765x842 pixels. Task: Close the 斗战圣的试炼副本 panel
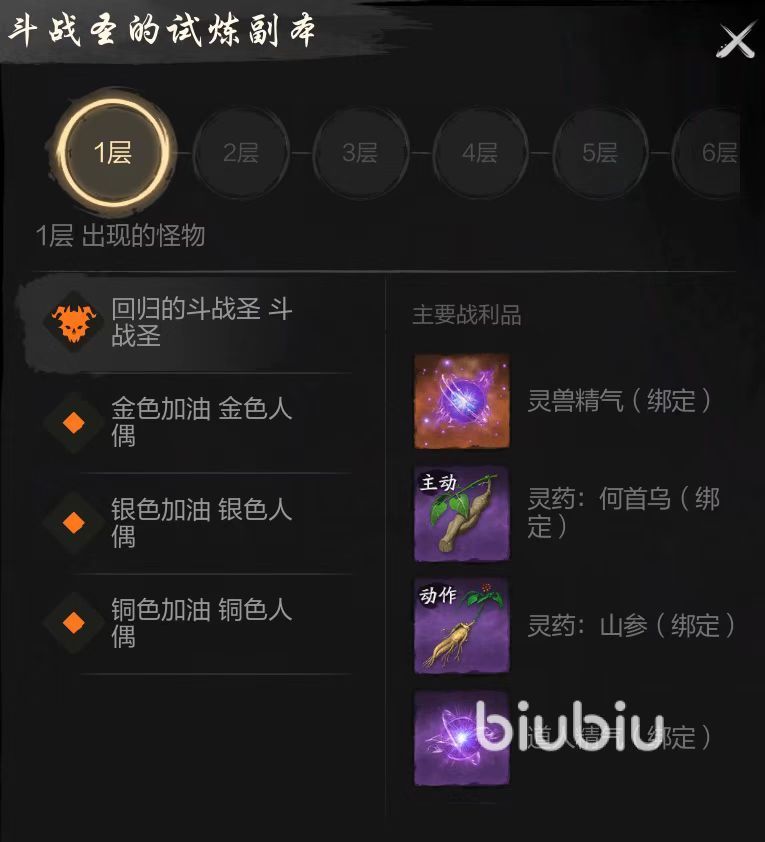(x=737, y=40)
